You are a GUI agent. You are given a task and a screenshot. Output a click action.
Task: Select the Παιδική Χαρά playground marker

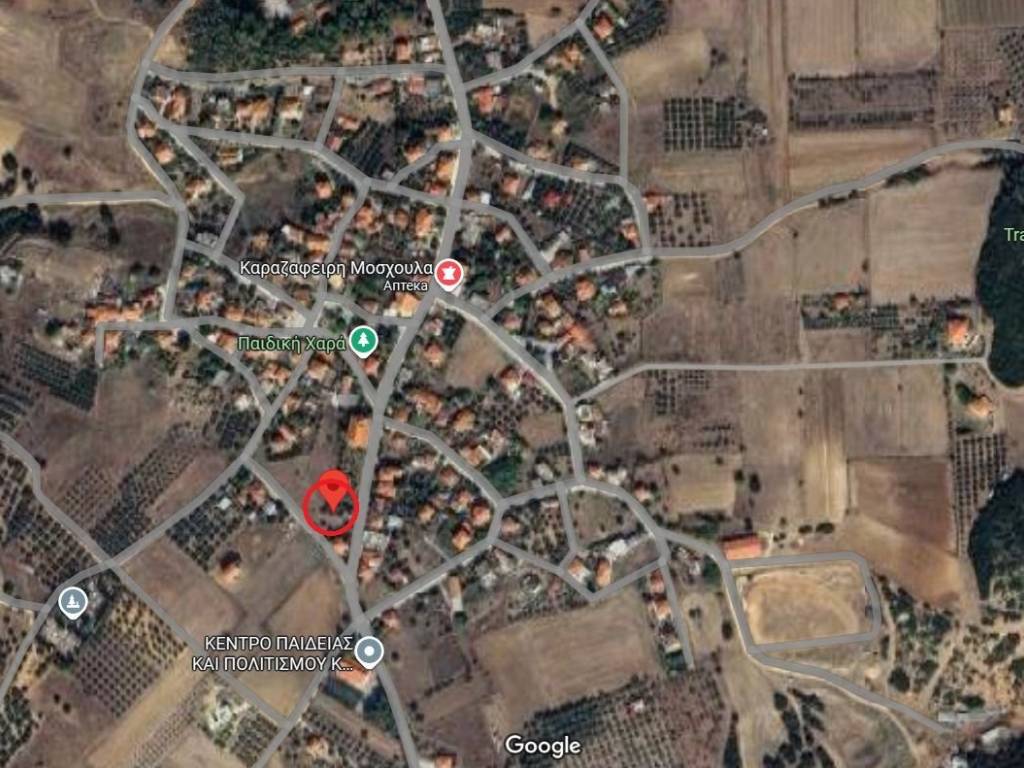pyautogui.click(x=362, y=341)
